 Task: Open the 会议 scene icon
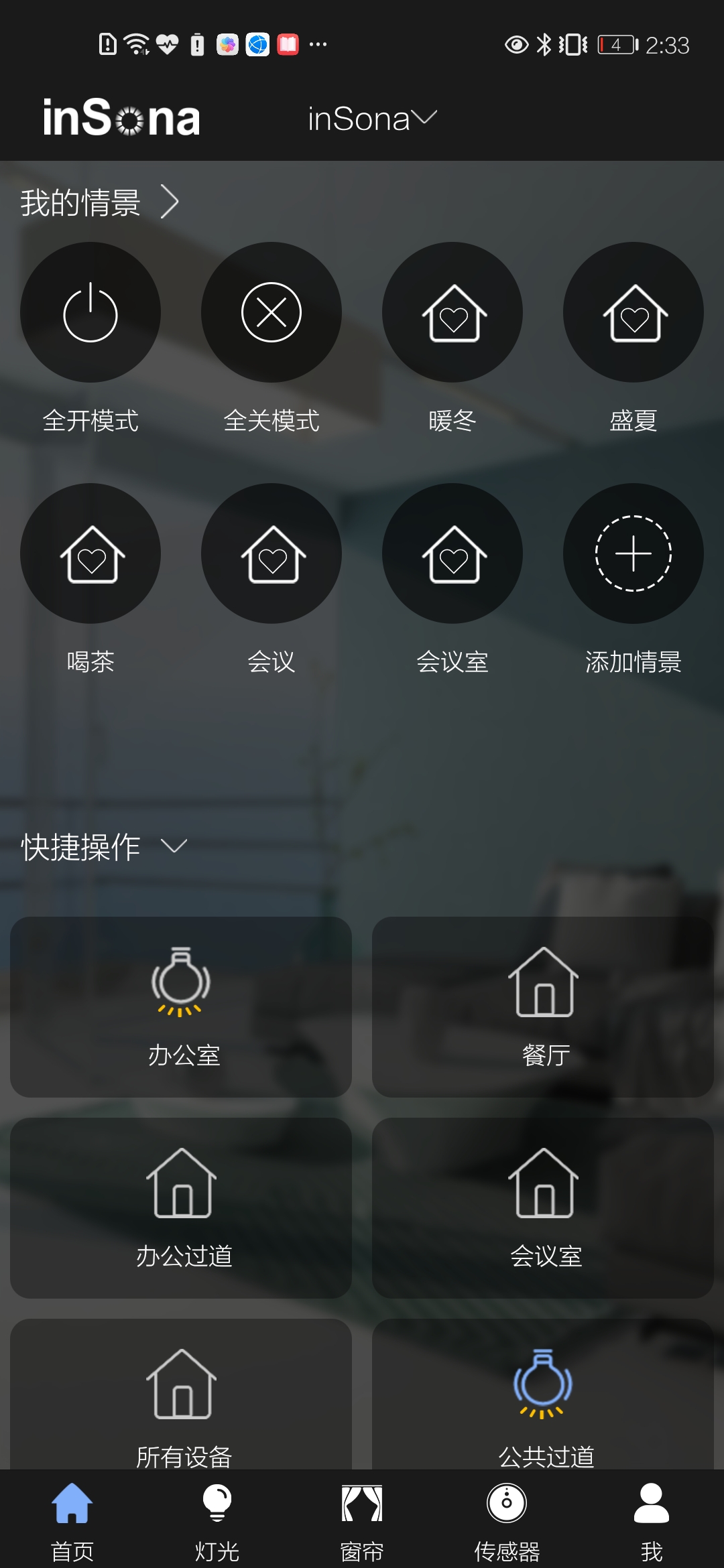coord(271,553)
